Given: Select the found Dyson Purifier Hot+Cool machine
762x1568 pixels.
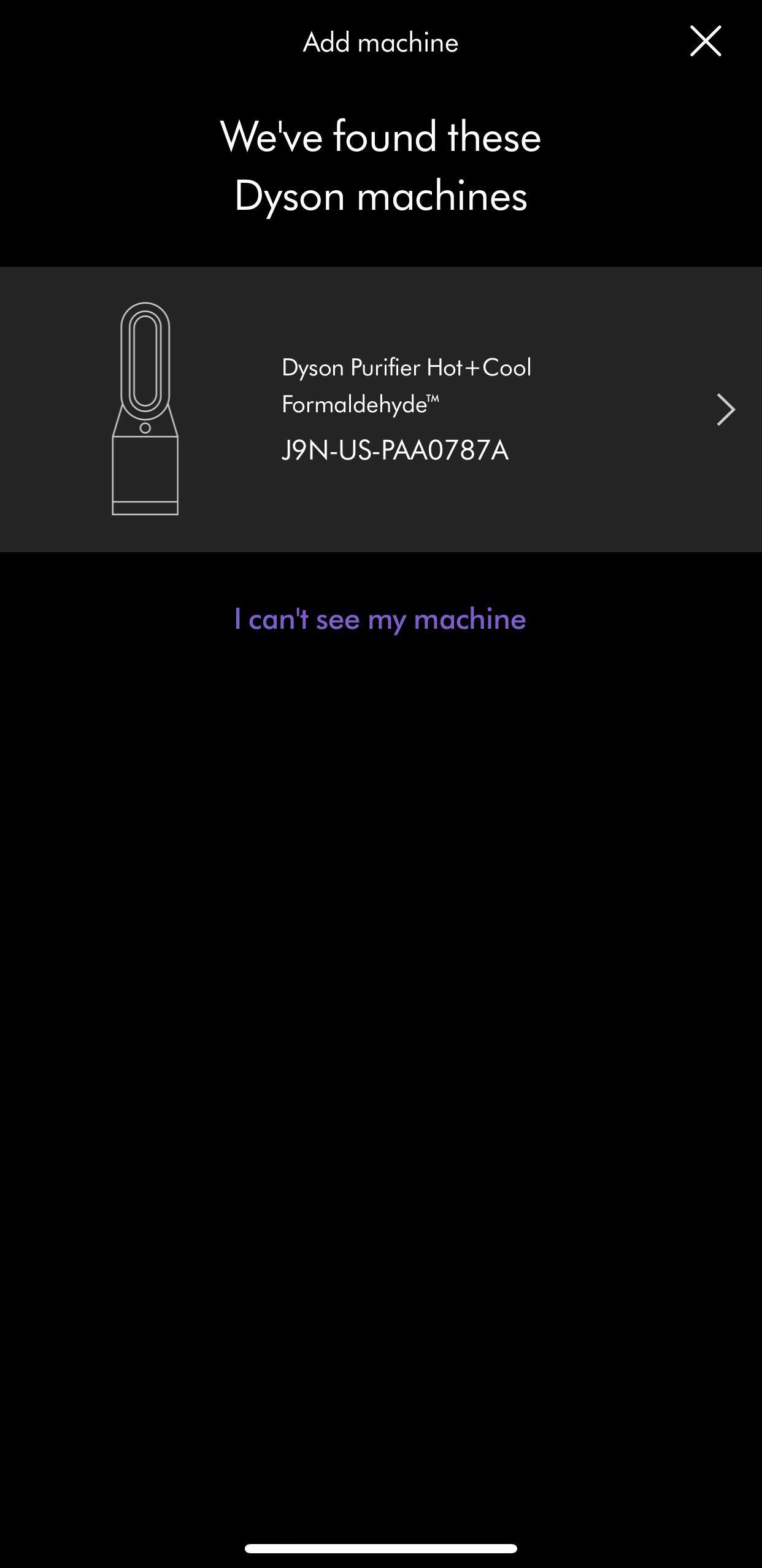Looking at the screenshot, I should 380,408.
